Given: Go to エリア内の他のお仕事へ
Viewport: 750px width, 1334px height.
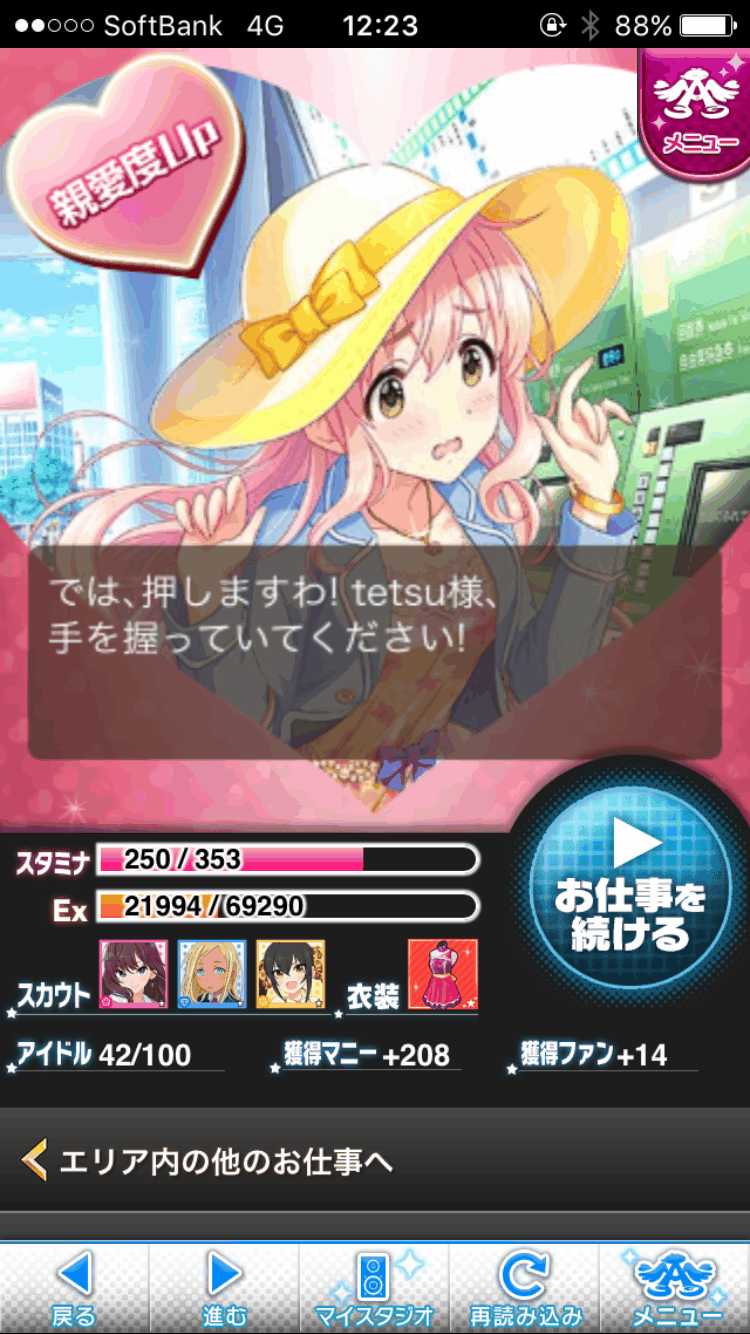Looking at the screenshot, I should (x=374, y=1161).
